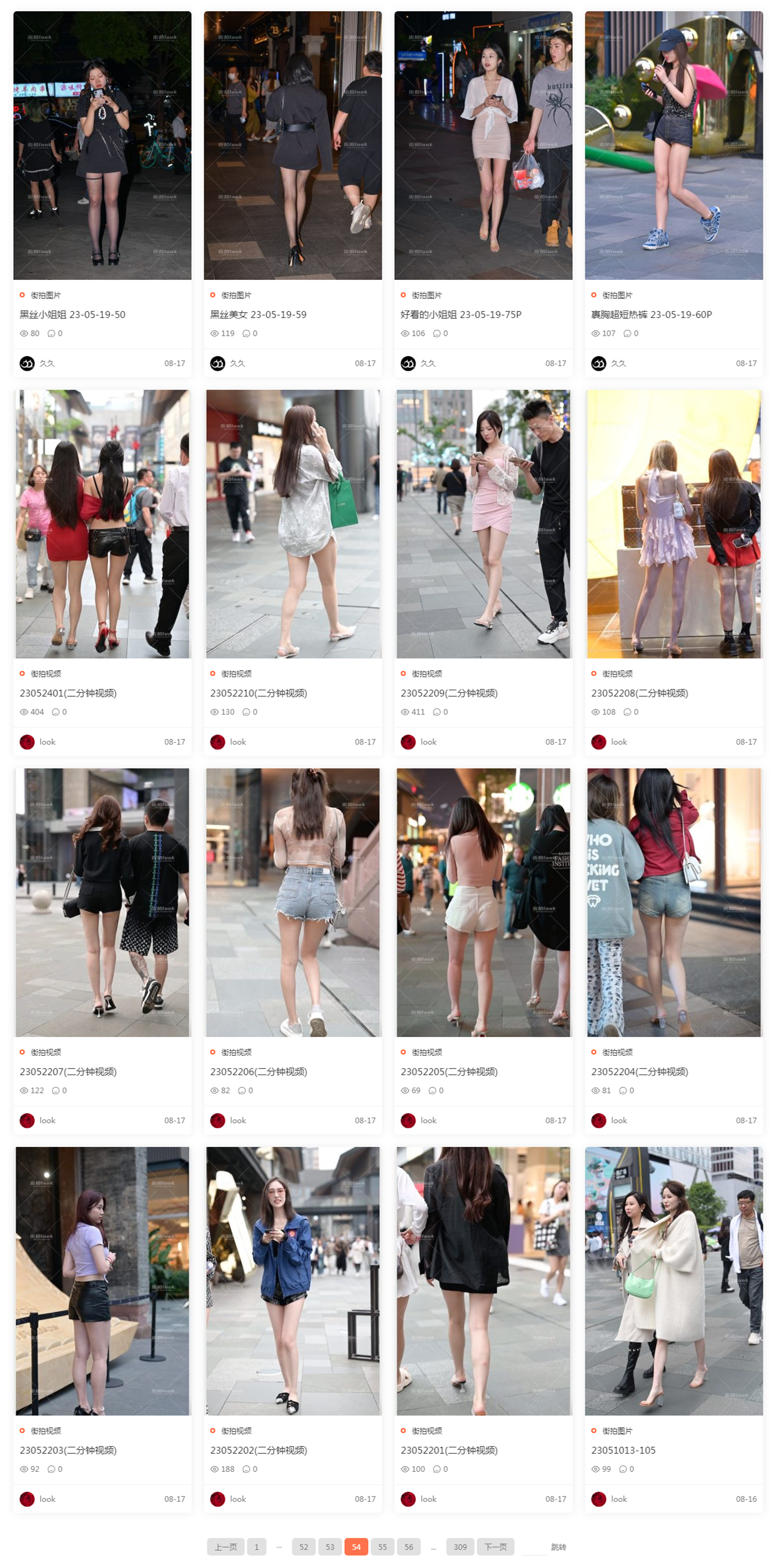This screenshot has height=1568, width=784.
Task: Tap the 跳转 page jump button
Action: tap(558, 1547)
